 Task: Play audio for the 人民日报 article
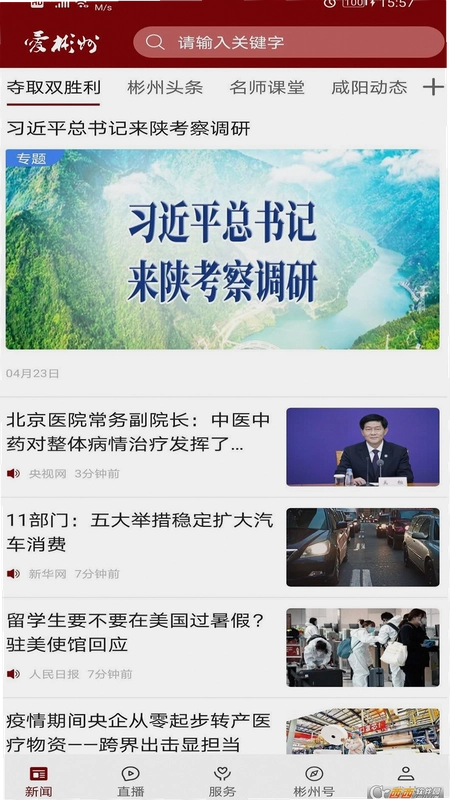[13, 674]
